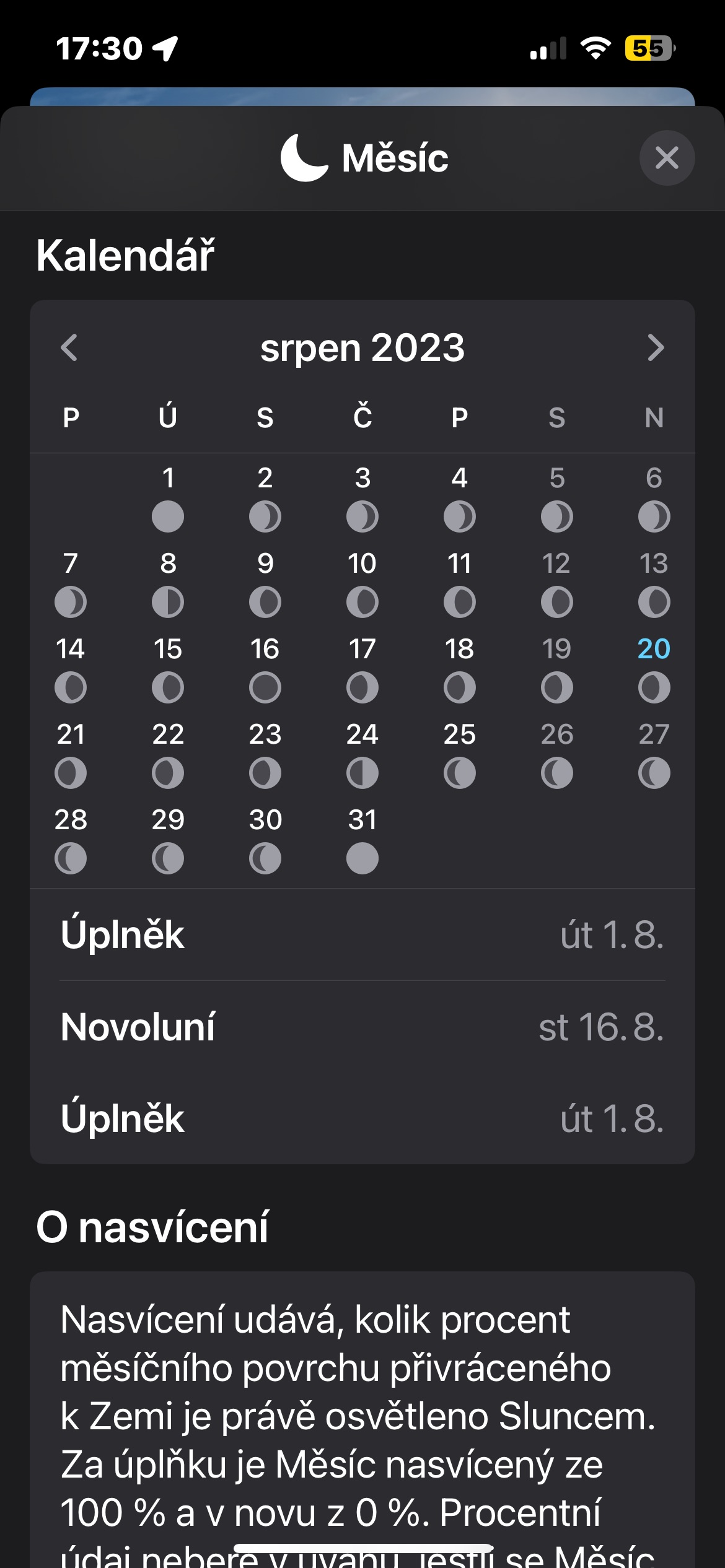Select day 12 in the calendar
725x1568 pixels.
pos(556,583)
